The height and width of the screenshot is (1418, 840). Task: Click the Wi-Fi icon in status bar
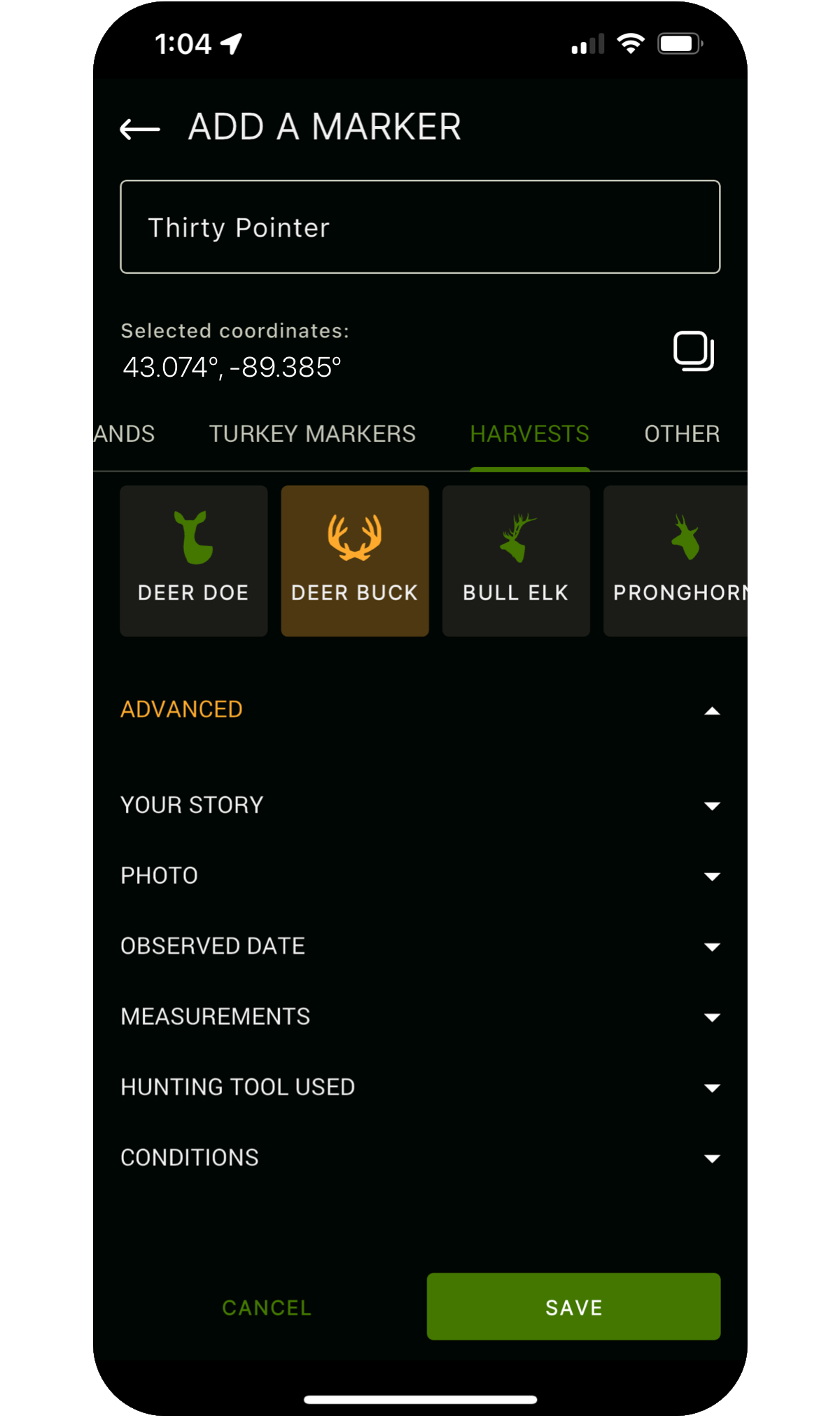coord(629,43)
